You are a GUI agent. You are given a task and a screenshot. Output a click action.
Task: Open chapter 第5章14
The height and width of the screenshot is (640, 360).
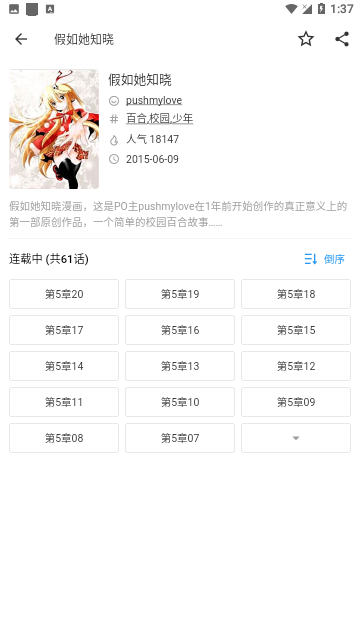click(x=64, y=366)
